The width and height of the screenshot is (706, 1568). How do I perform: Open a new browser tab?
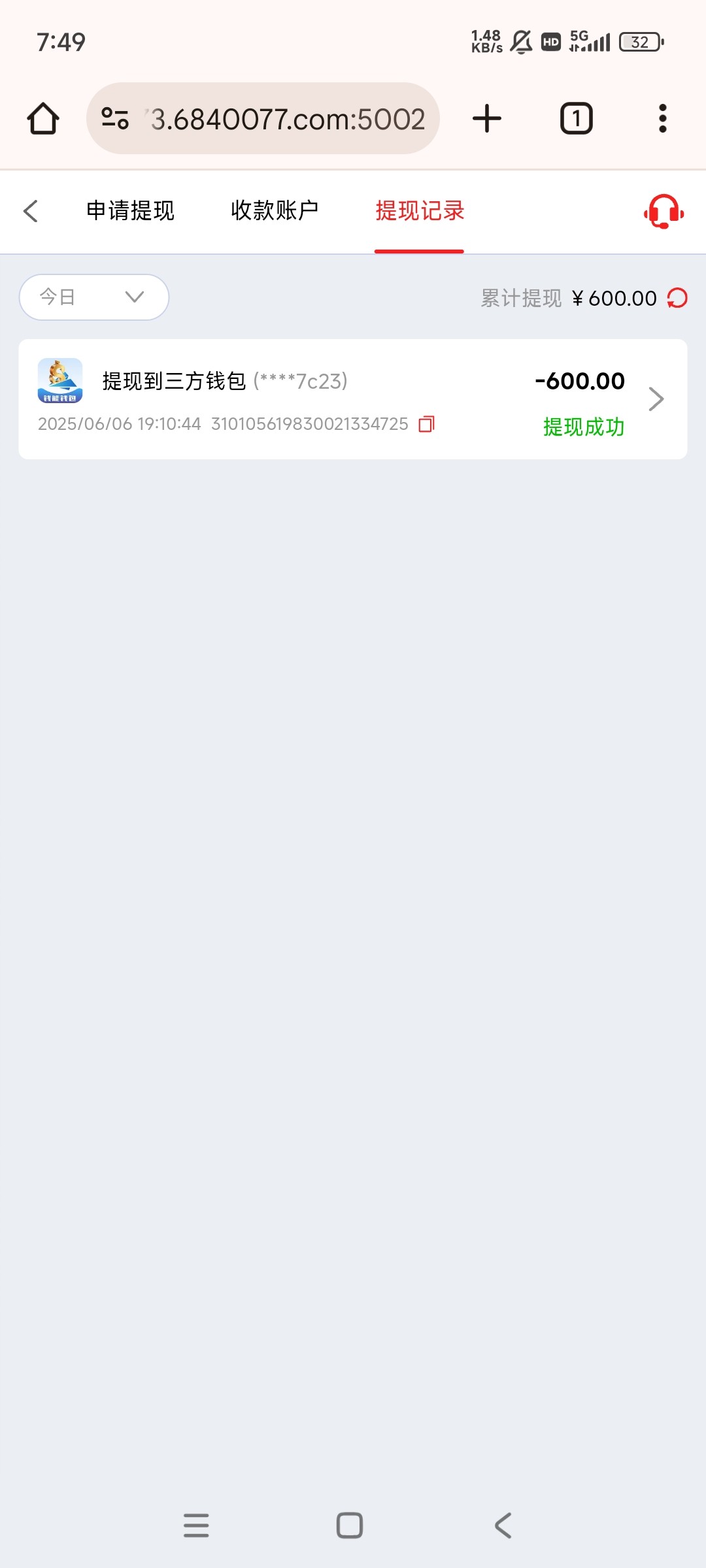pos(487,118)
